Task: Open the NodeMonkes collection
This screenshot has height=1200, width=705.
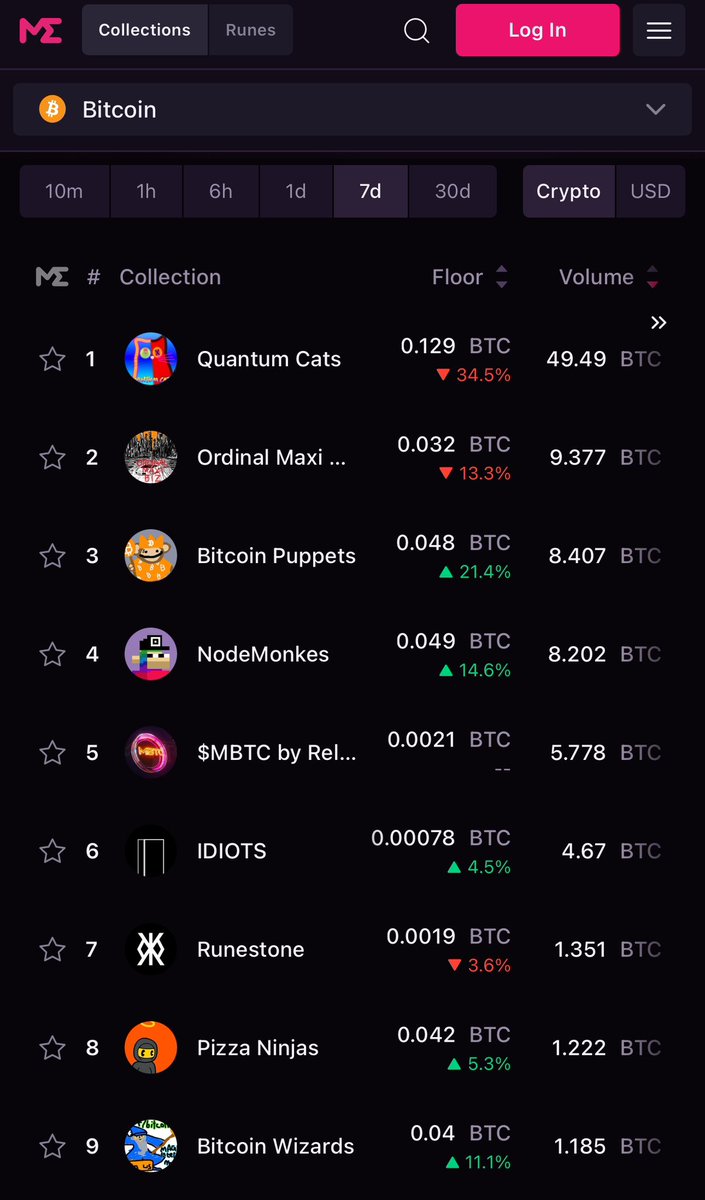Action: (x=263, y=654)
